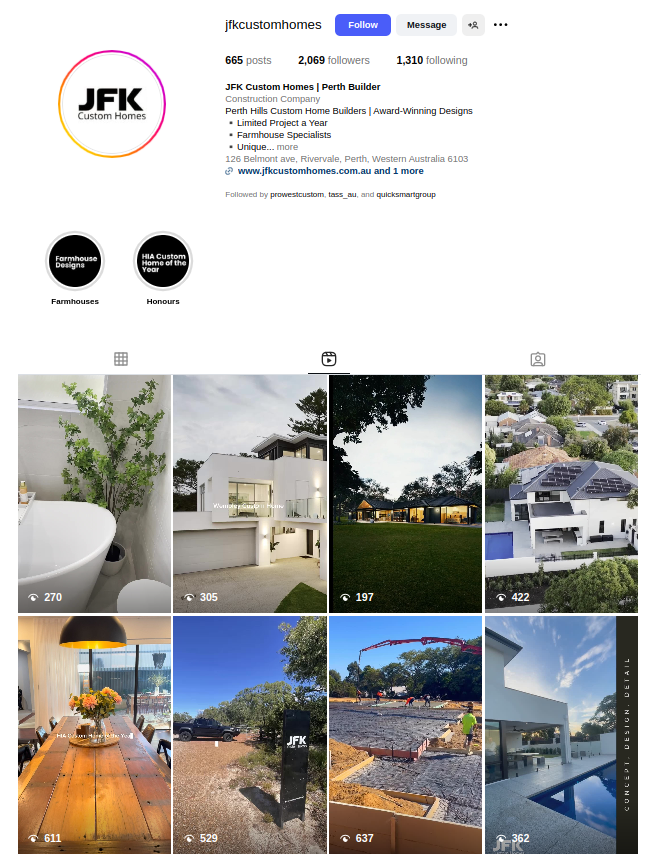
Task: Message JFK Custom Homes
Action: [x=426, y=25]
